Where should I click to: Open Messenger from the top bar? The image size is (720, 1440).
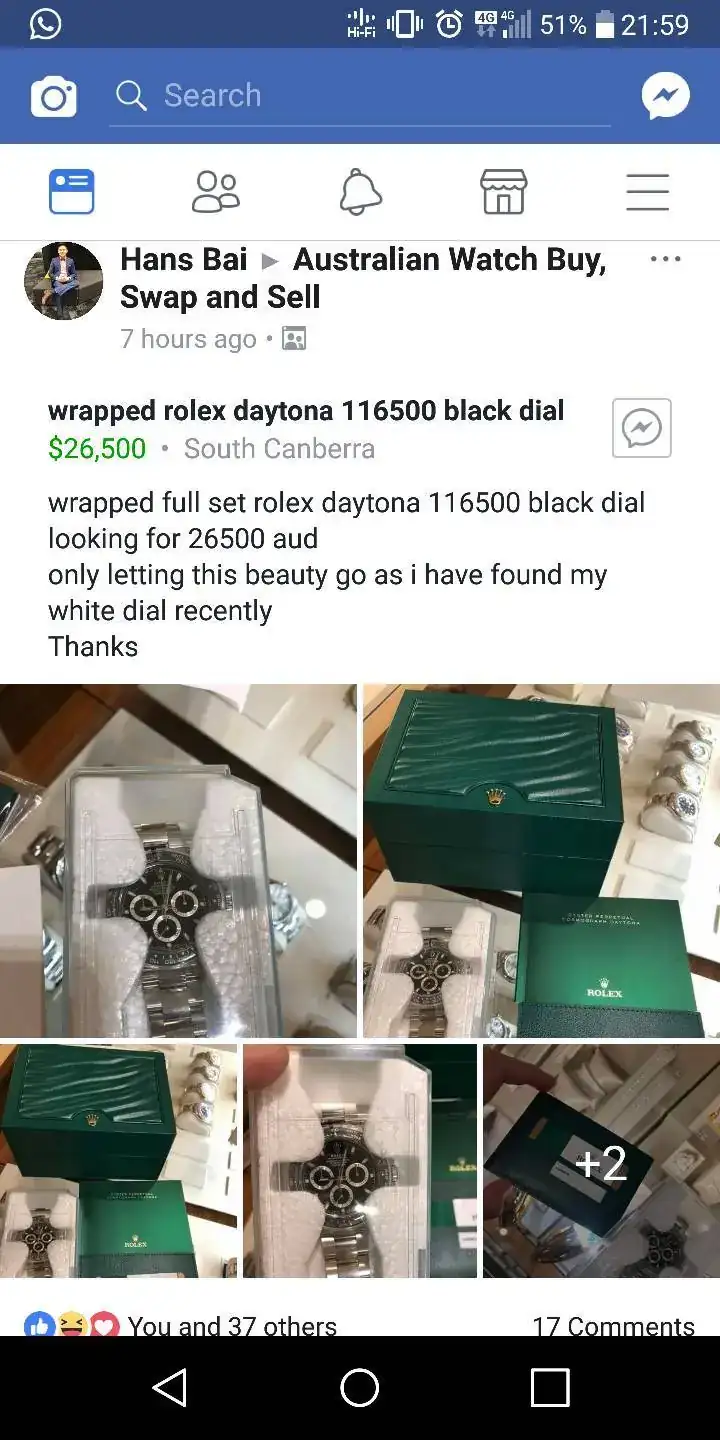tap(666, 97)
